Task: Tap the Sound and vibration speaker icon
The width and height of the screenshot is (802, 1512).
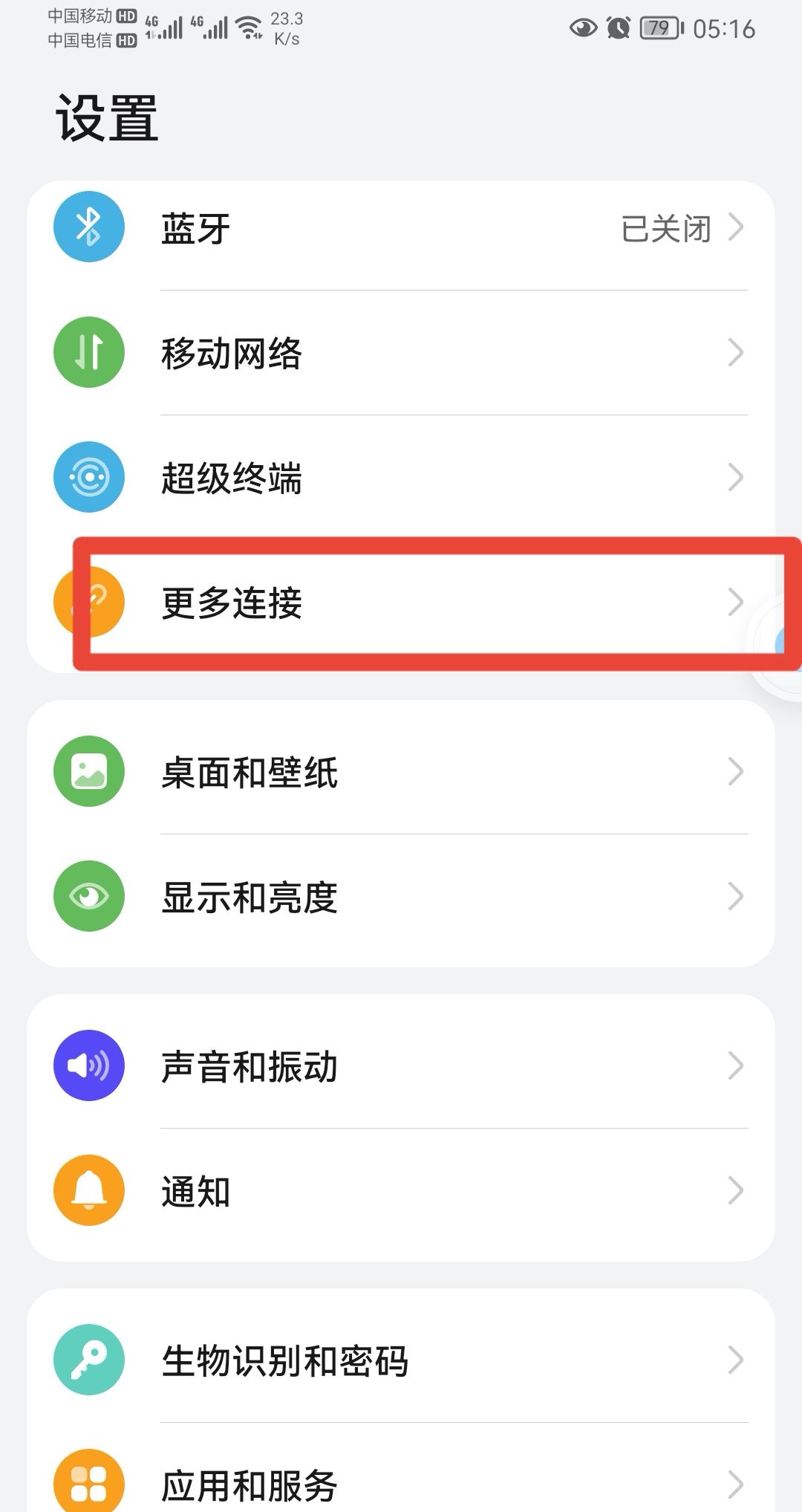Action: (88, 1065)
